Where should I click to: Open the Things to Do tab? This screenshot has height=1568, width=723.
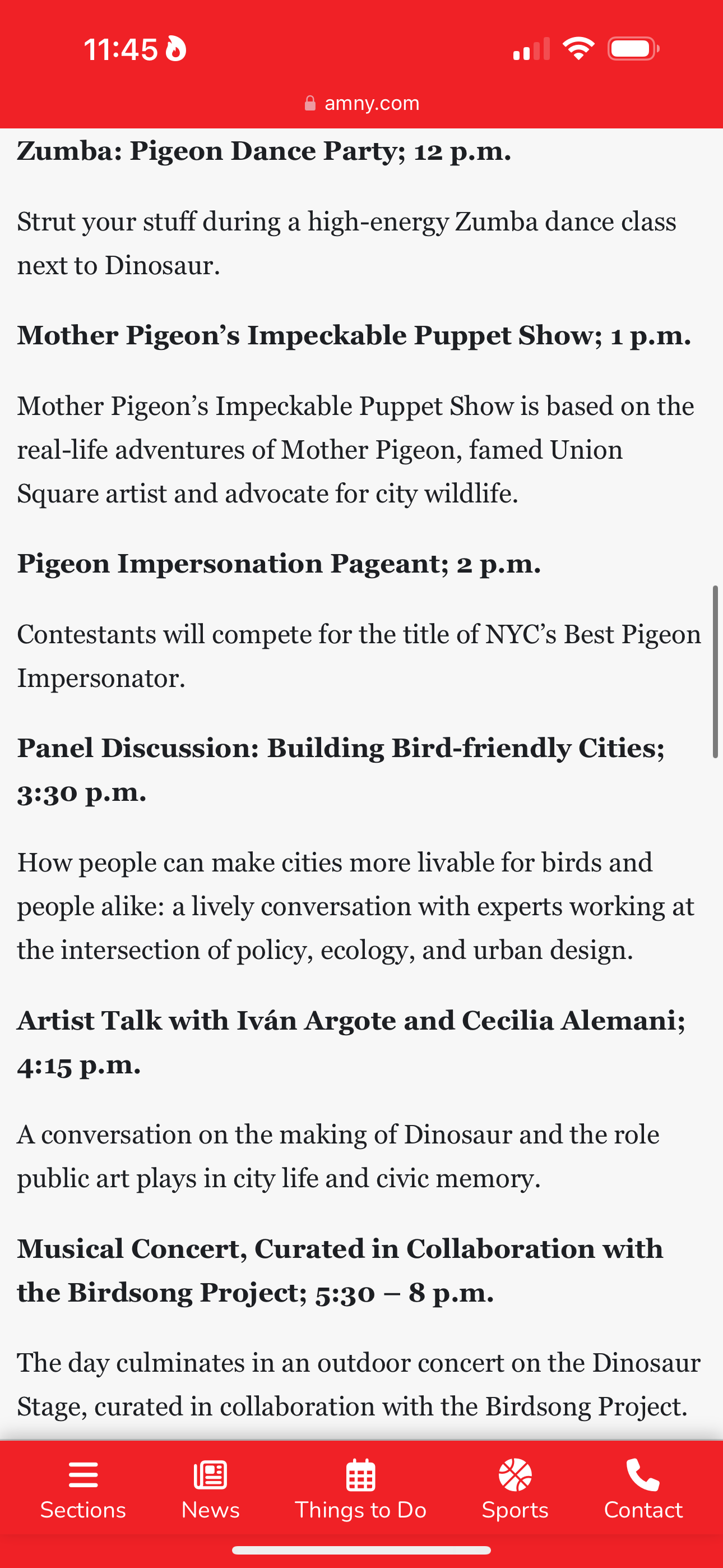click(361, 1491)
